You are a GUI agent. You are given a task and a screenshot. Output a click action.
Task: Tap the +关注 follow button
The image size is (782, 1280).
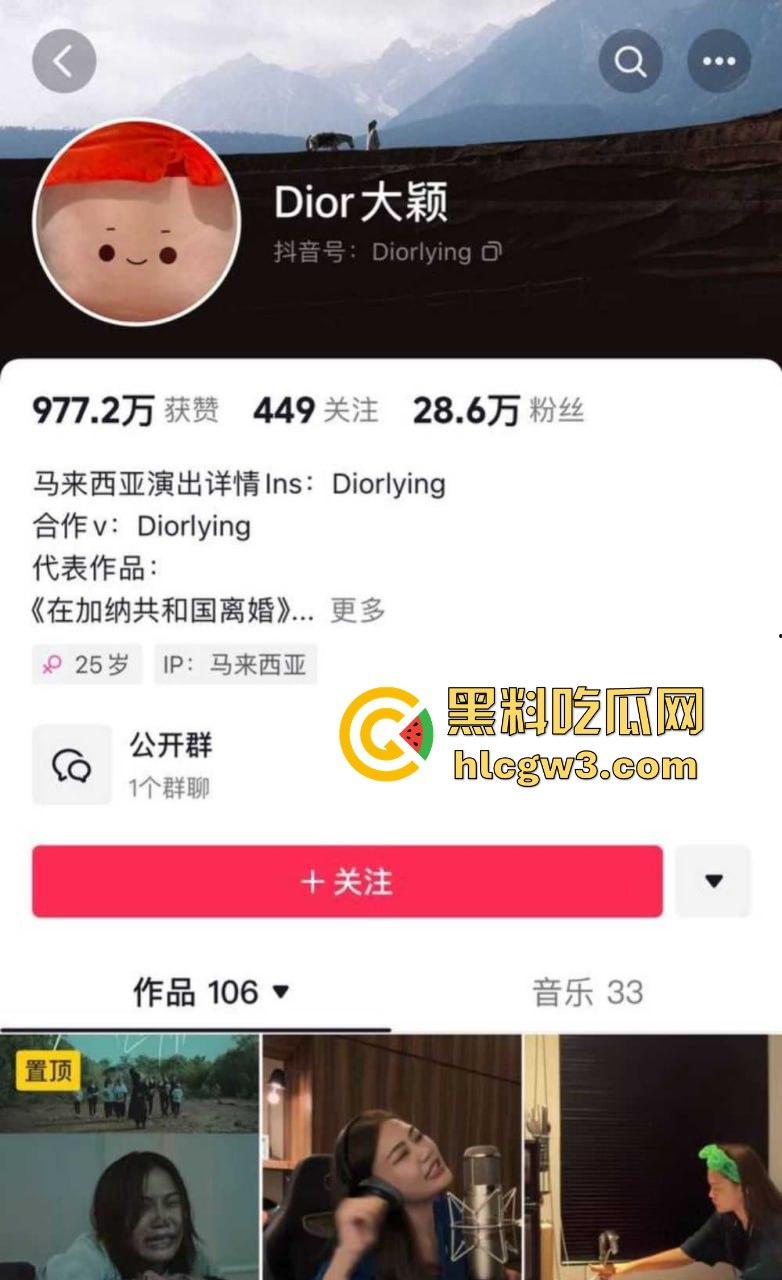[348, 882]
